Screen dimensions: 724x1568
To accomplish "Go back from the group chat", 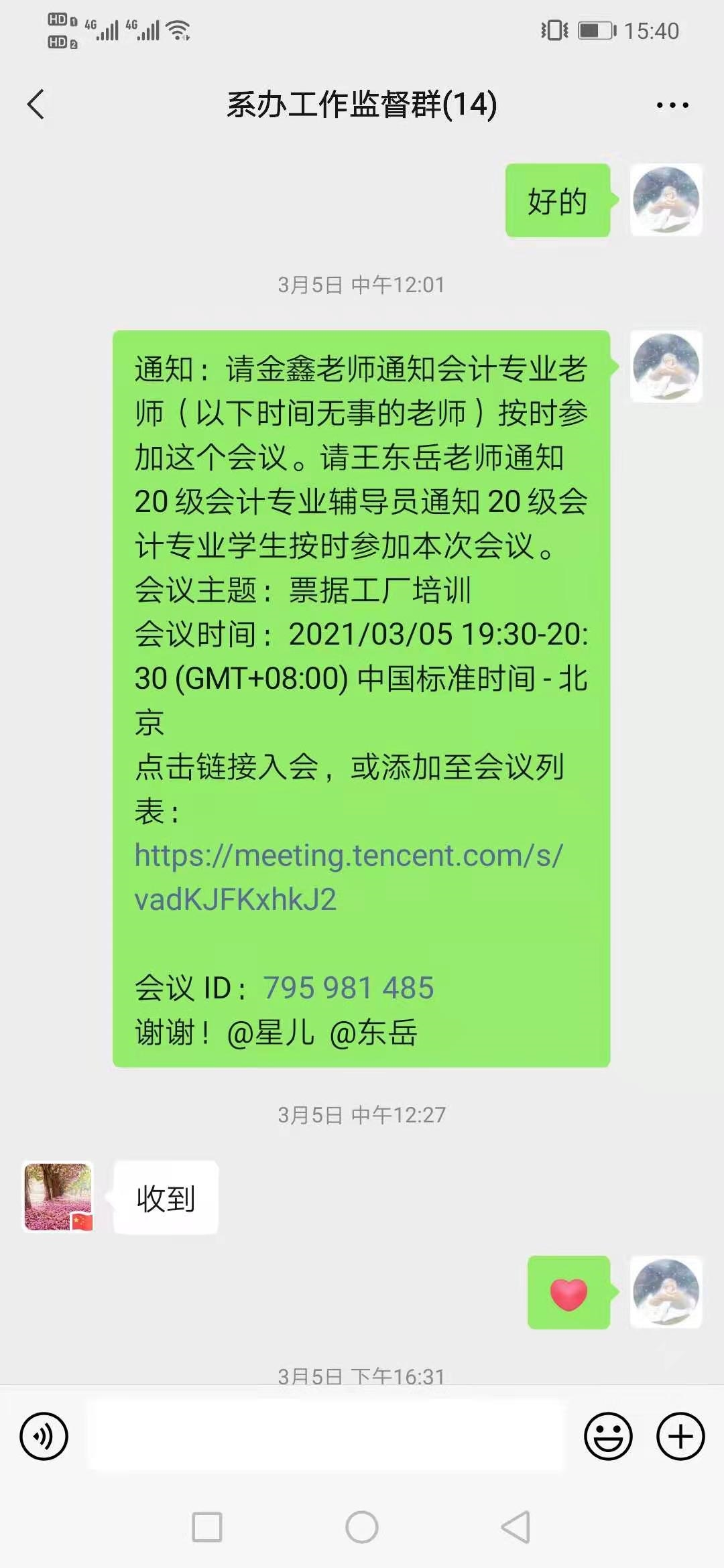I will click(36, 105).
